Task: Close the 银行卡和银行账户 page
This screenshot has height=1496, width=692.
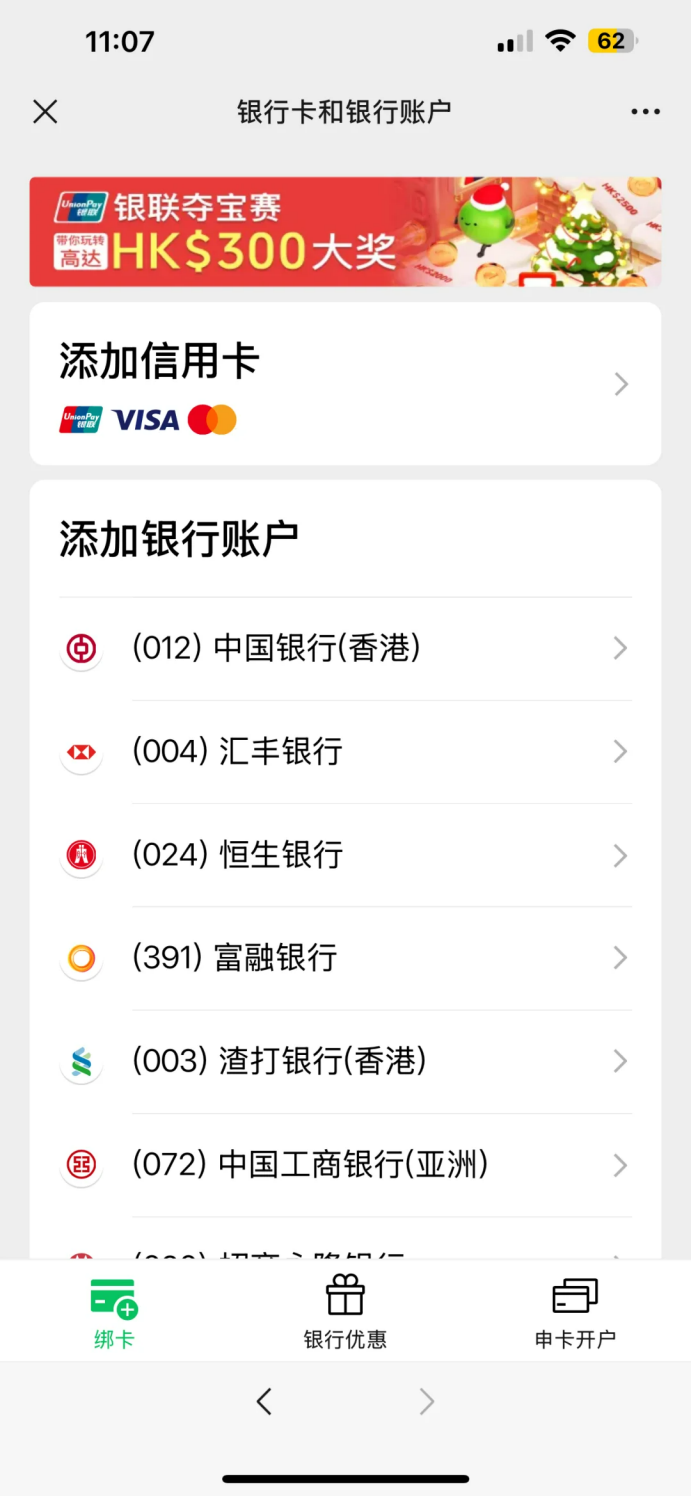Action: 45,111
